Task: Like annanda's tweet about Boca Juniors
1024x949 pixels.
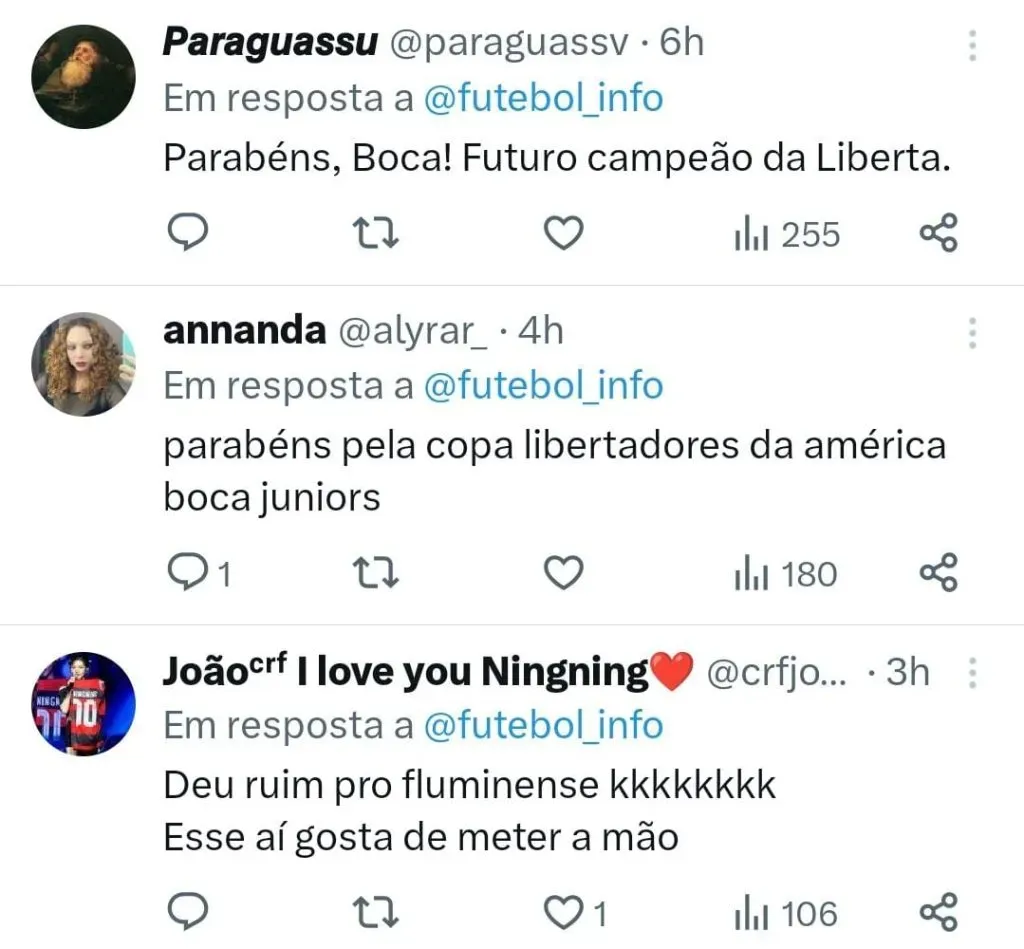Action: click(x=563, y=573)
